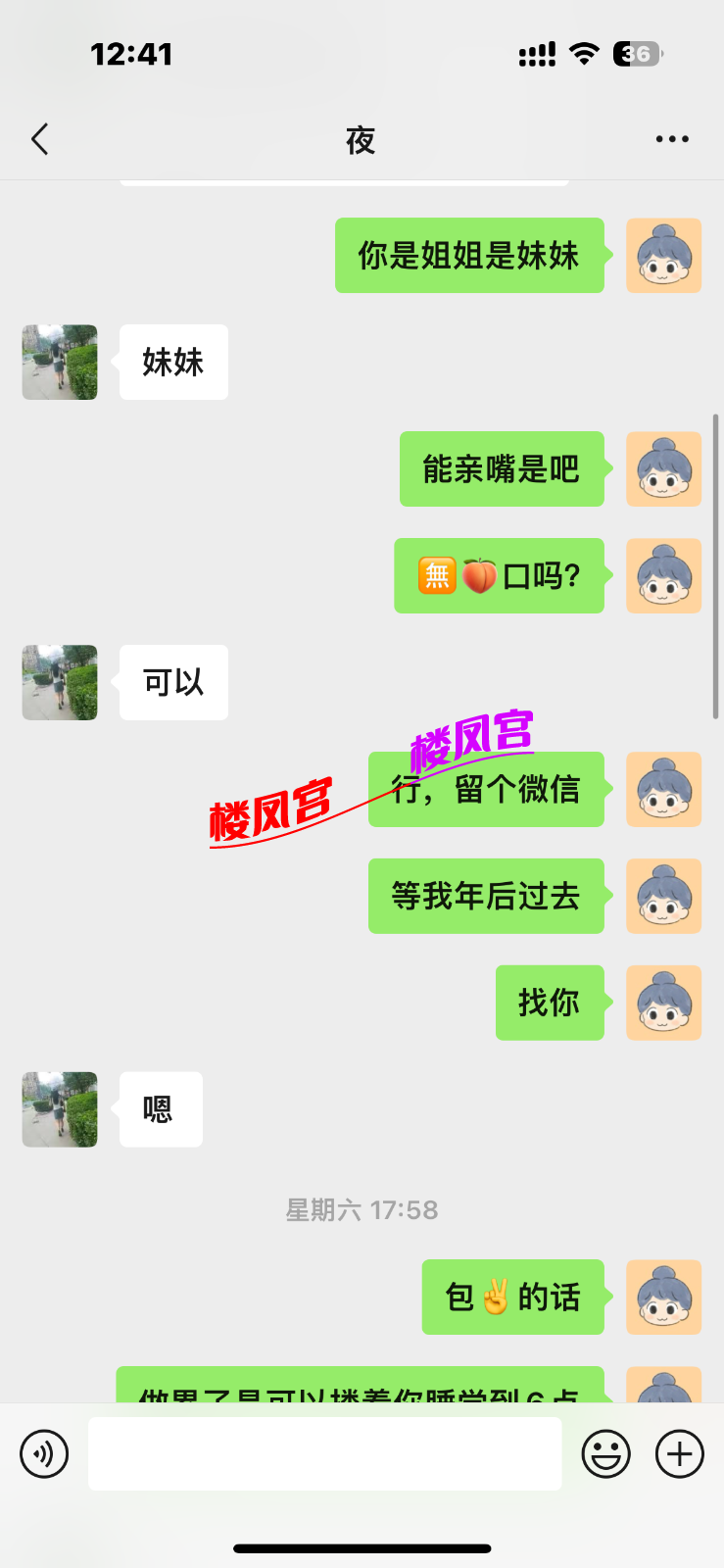Open the attachment plus menu
The image size is (724, 1568).
(680, 1453)
